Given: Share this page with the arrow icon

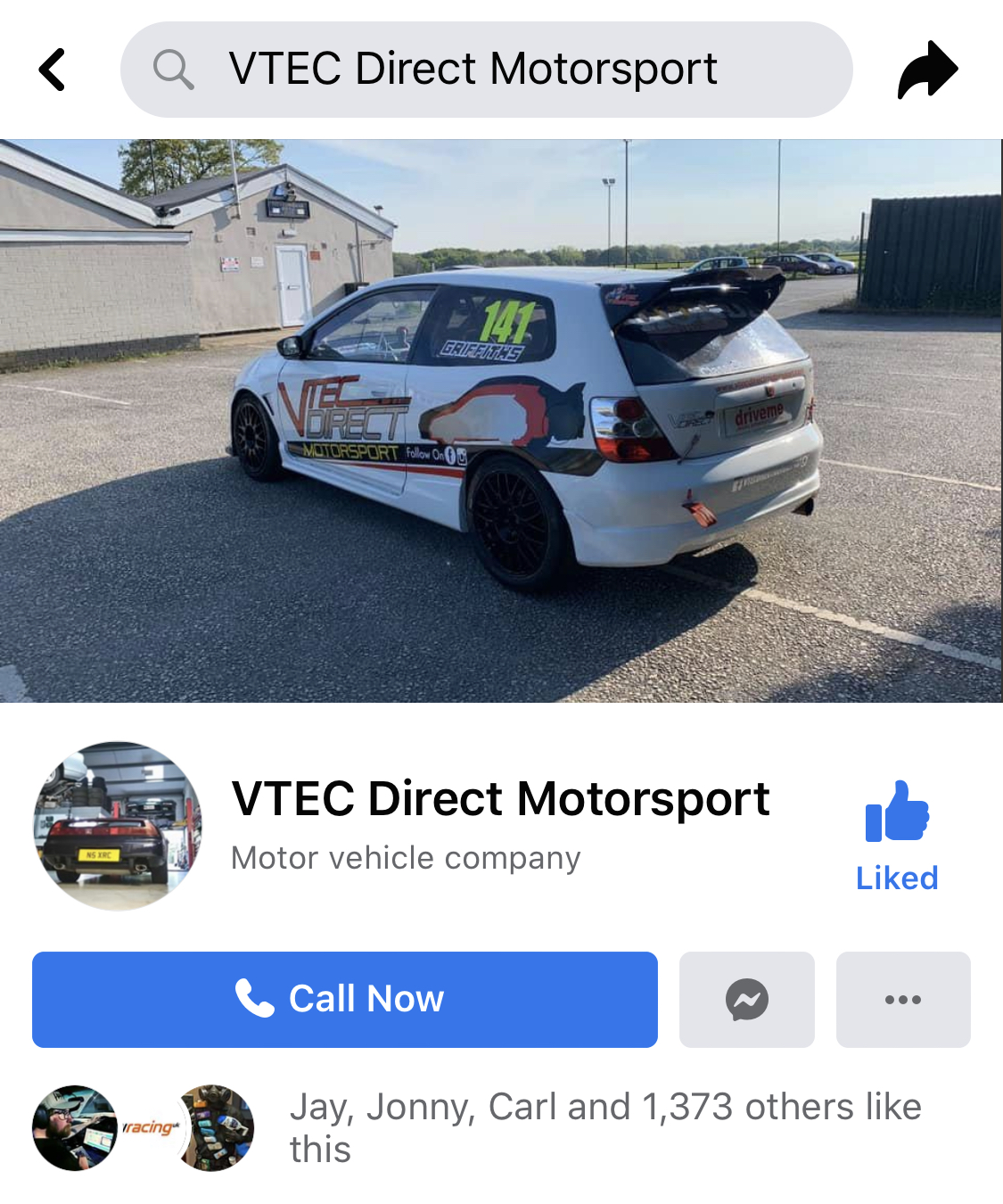Looking at the screenshot, I should tap(927, 70).
